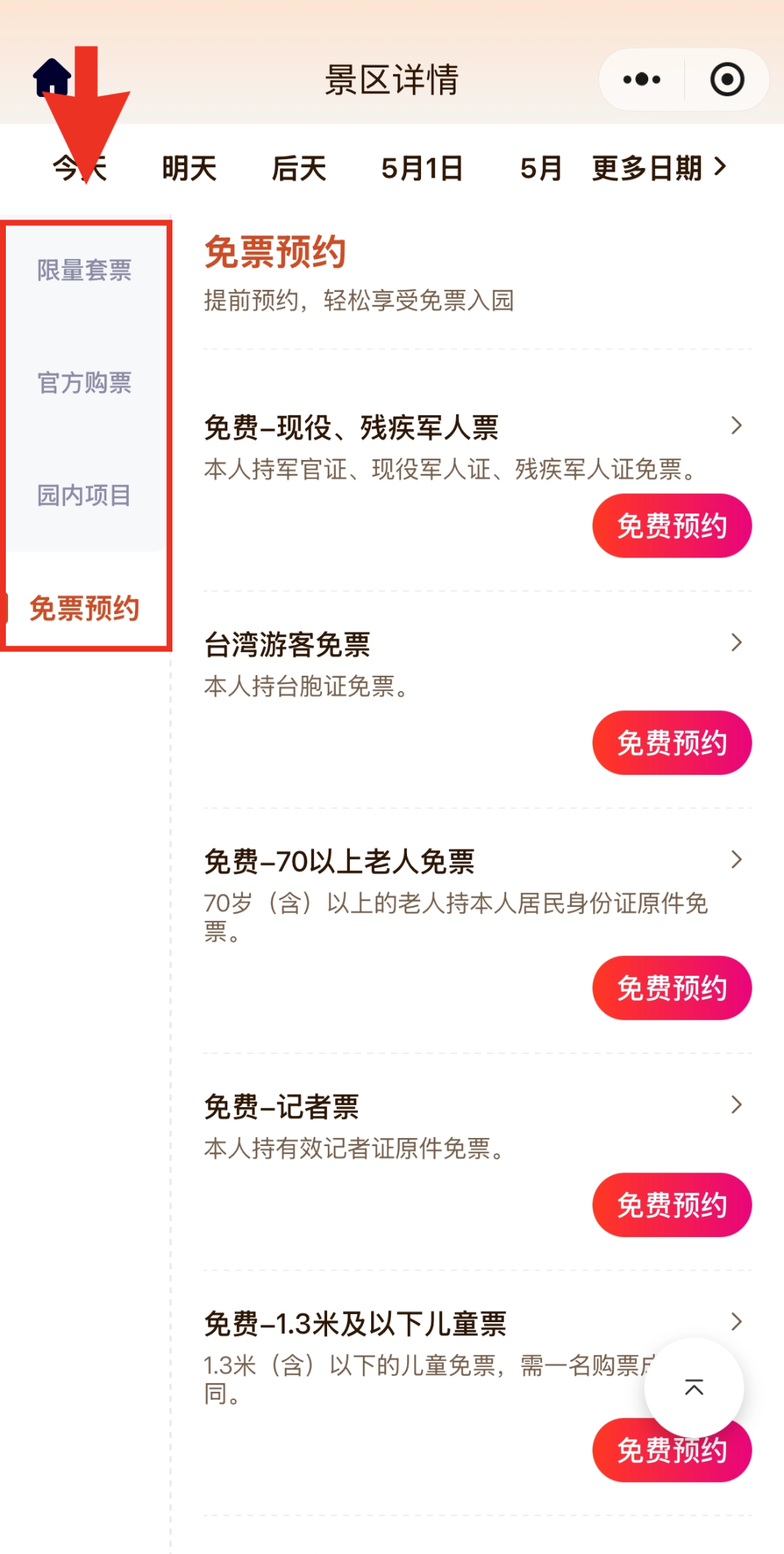Image resolution: width=784 pixels, height=1554 pixels.
Task: Reserve free ticket for 现役、残疾军人票
Action: click(671, 525)
